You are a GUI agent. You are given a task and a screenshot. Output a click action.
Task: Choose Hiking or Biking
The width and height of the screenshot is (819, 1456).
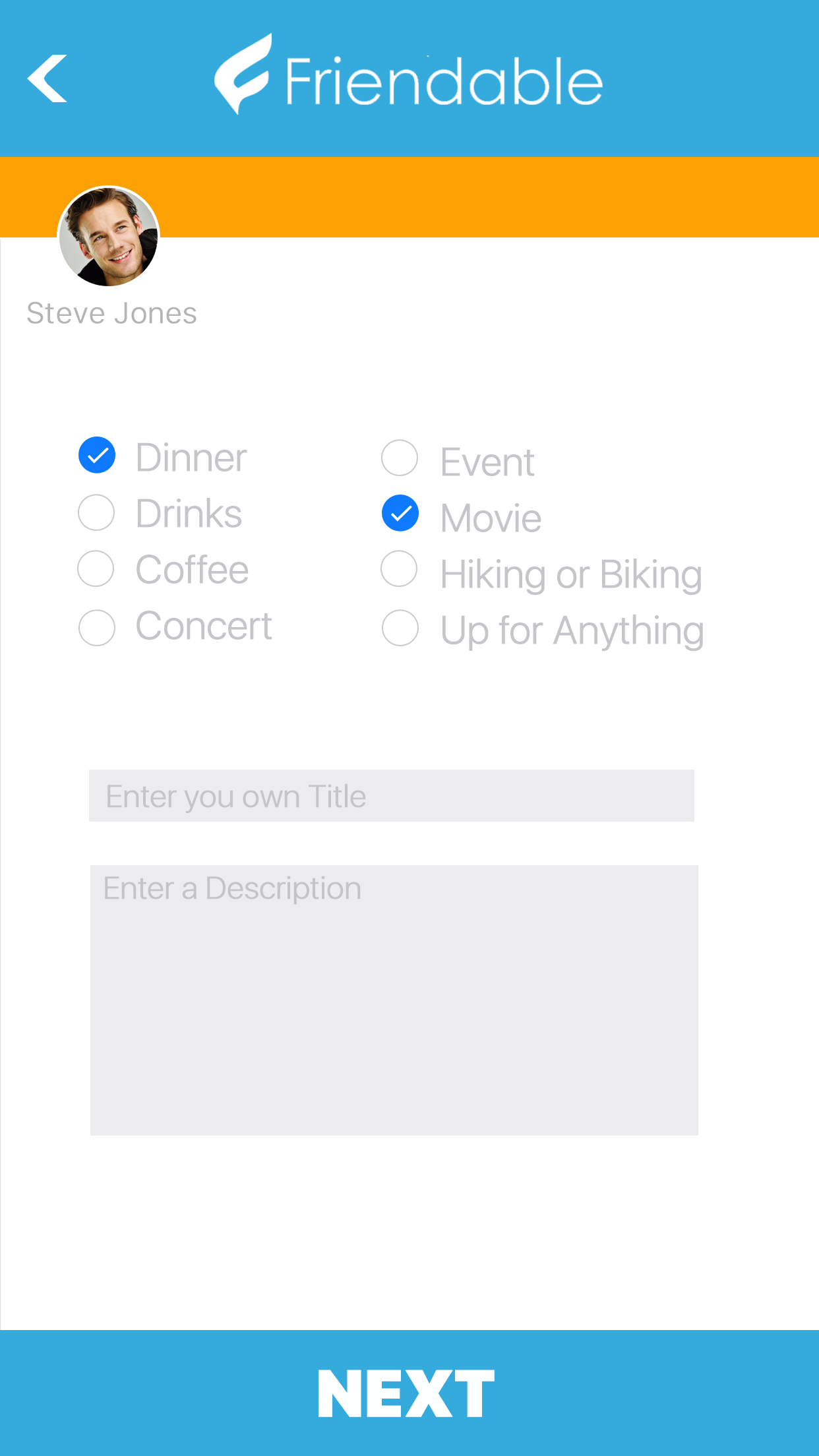tap(400, 568)
